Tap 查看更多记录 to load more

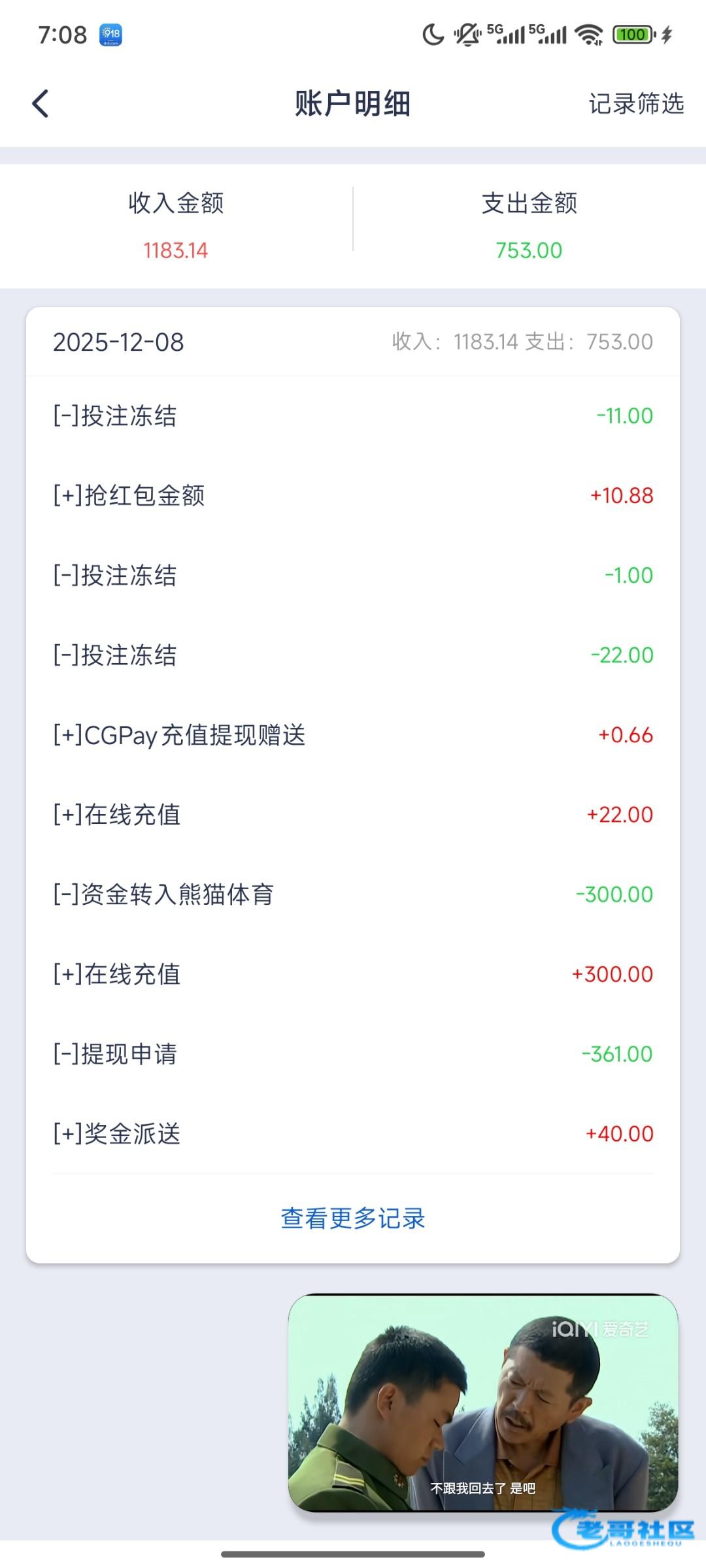(353, 1218)
